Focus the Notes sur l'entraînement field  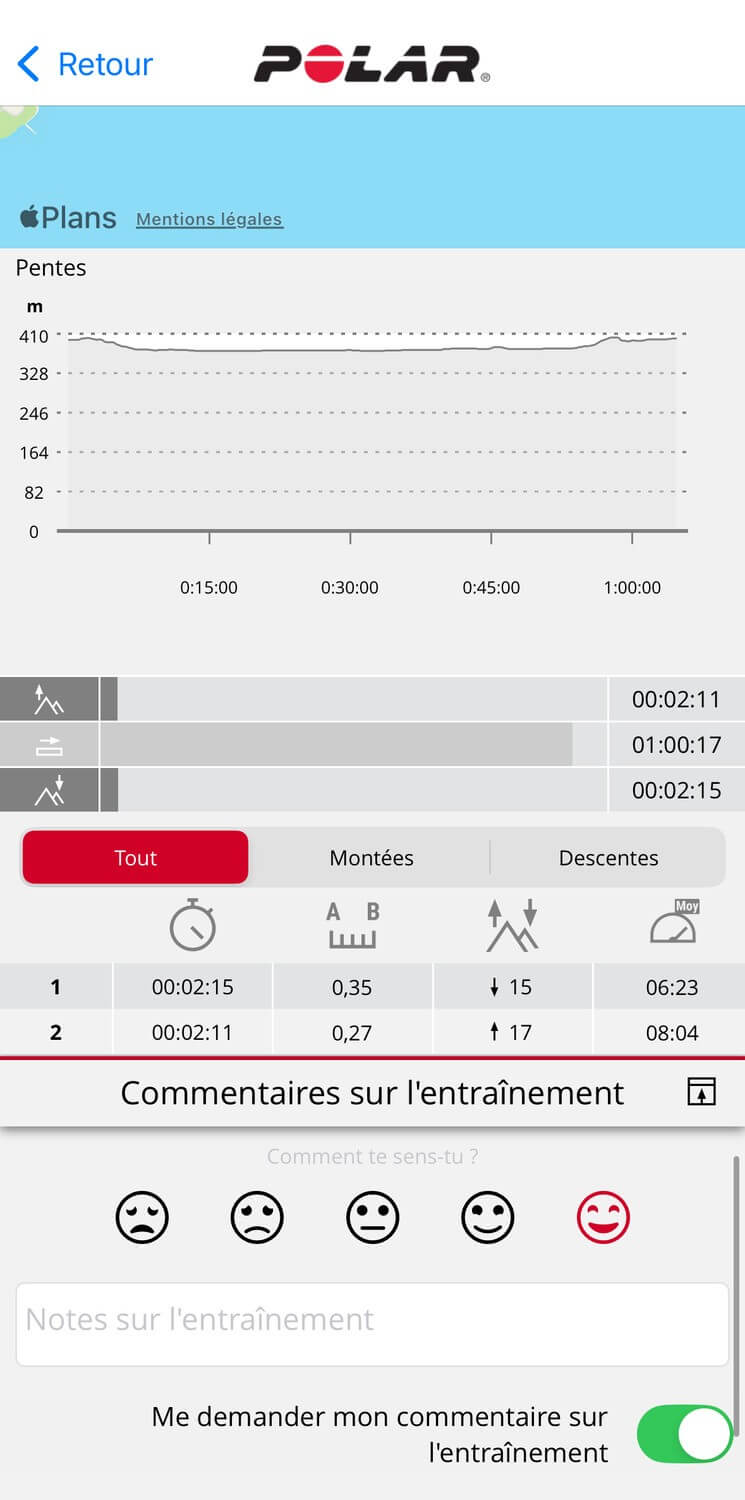pyautogui.click(x=372, y=1324)
